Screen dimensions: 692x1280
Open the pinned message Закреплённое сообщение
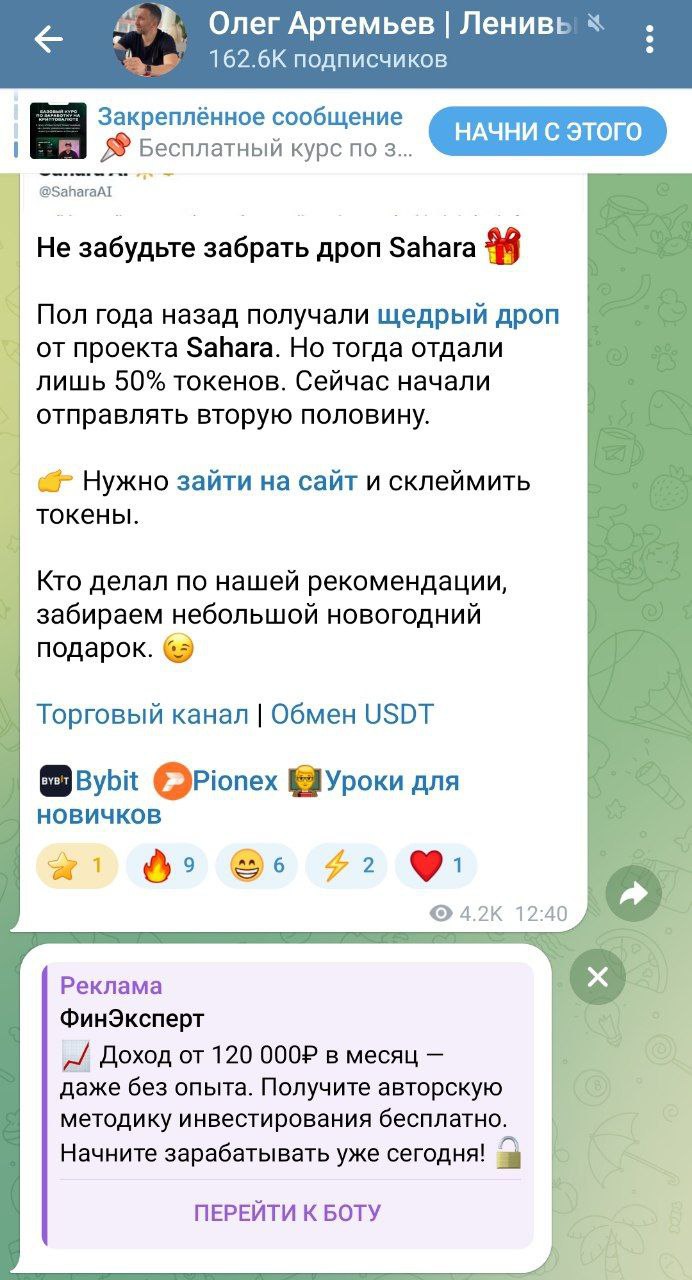point(250,132)
